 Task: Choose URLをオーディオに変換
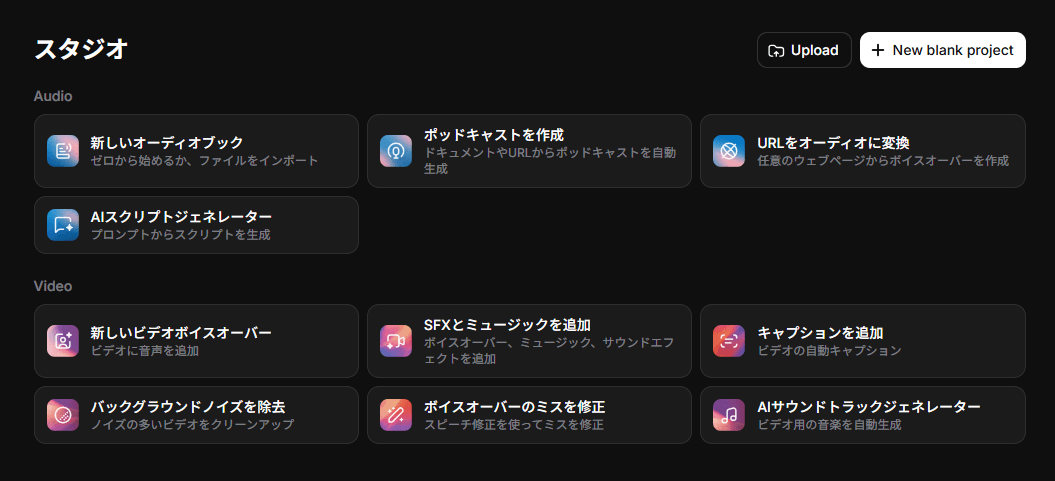point(862,151)
